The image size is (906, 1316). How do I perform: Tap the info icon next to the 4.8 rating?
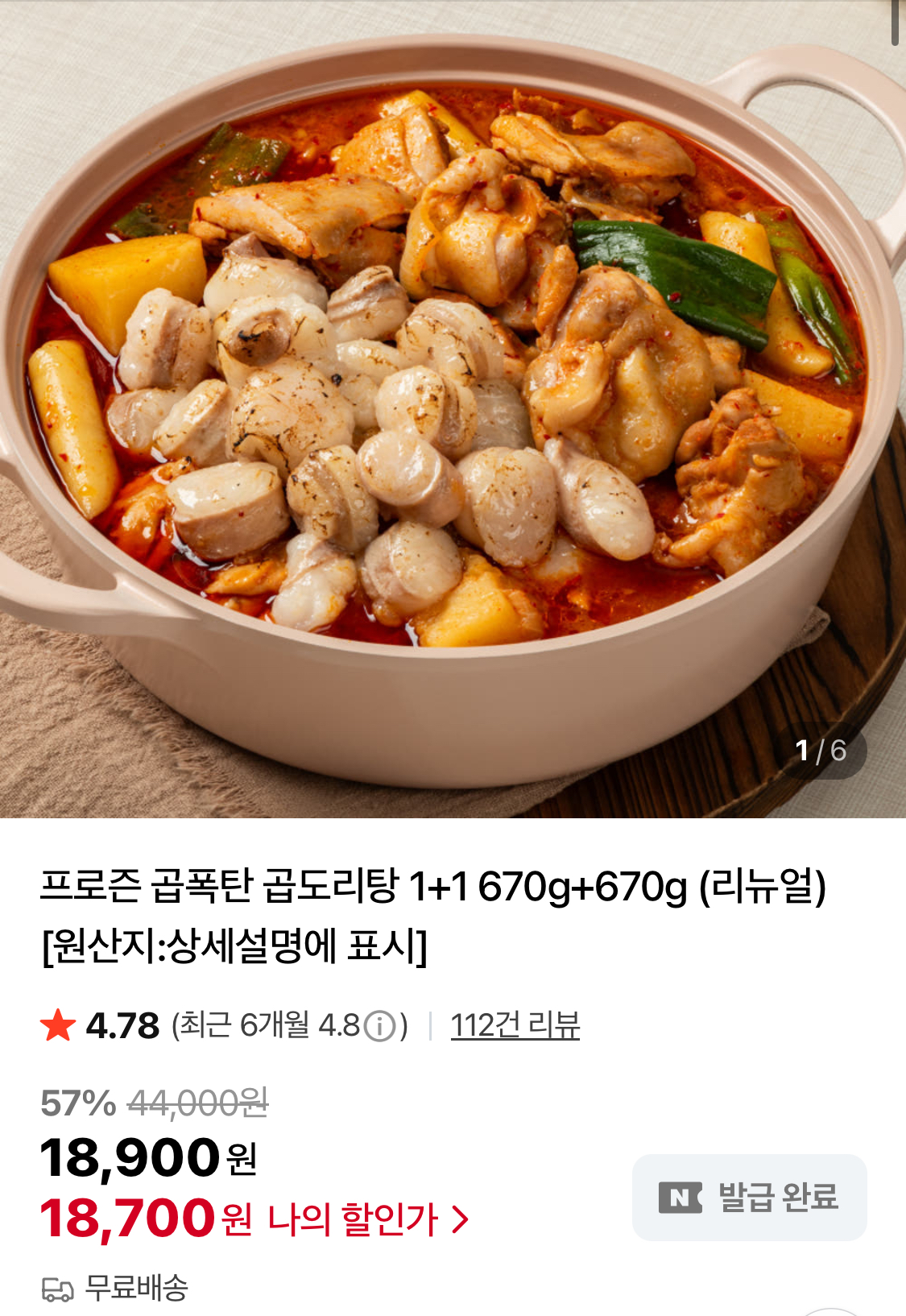(x=380, y=1026)
